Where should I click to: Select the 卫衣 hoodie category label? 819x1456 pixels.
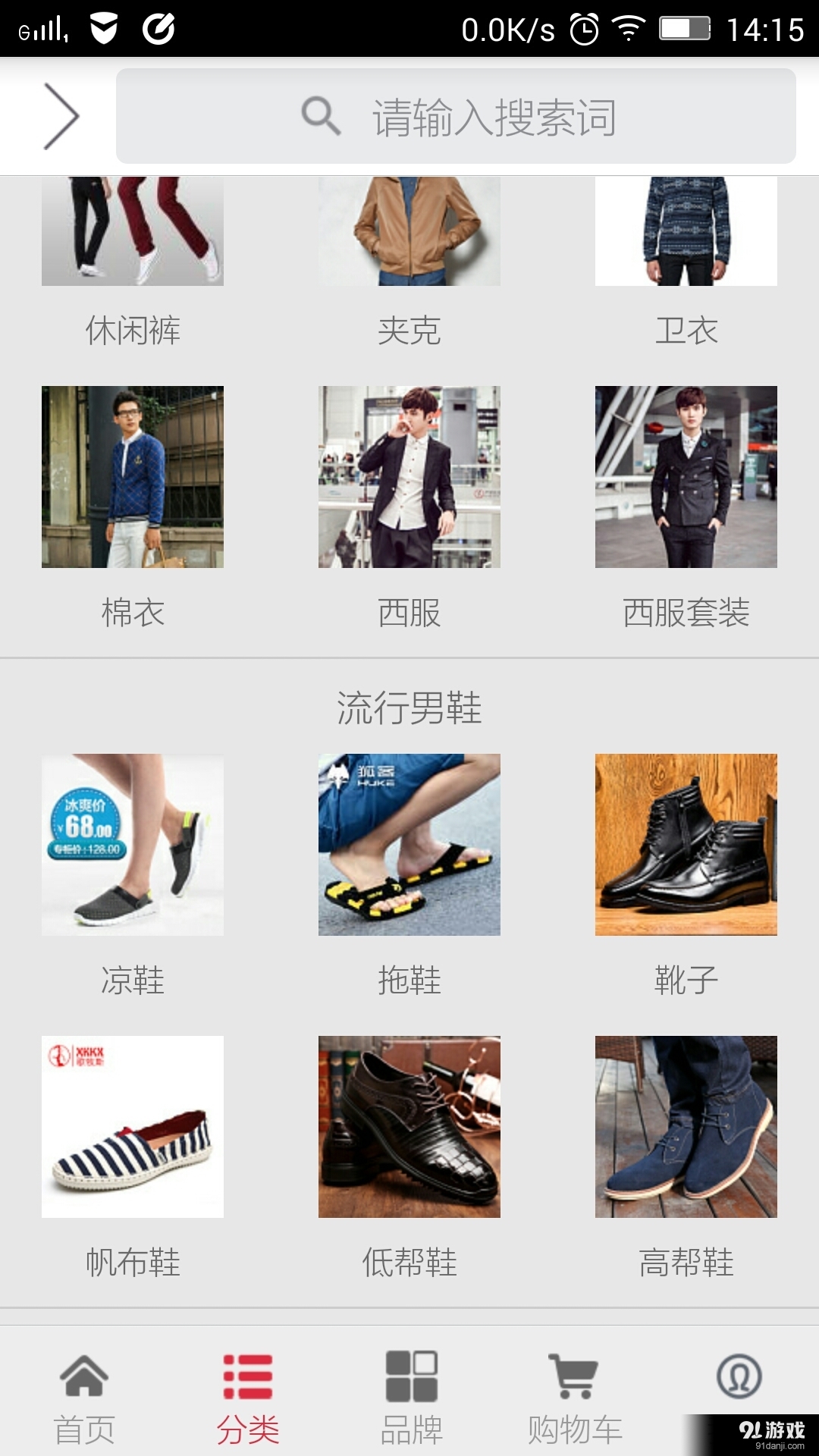(686, 329)
